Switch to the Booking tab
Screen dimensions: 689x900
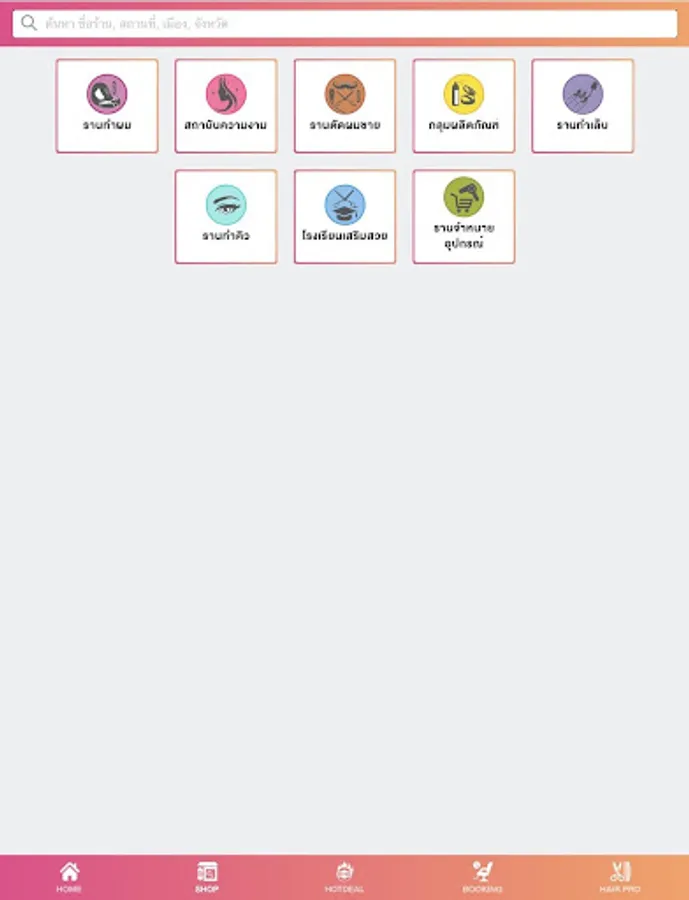[483, 876]
